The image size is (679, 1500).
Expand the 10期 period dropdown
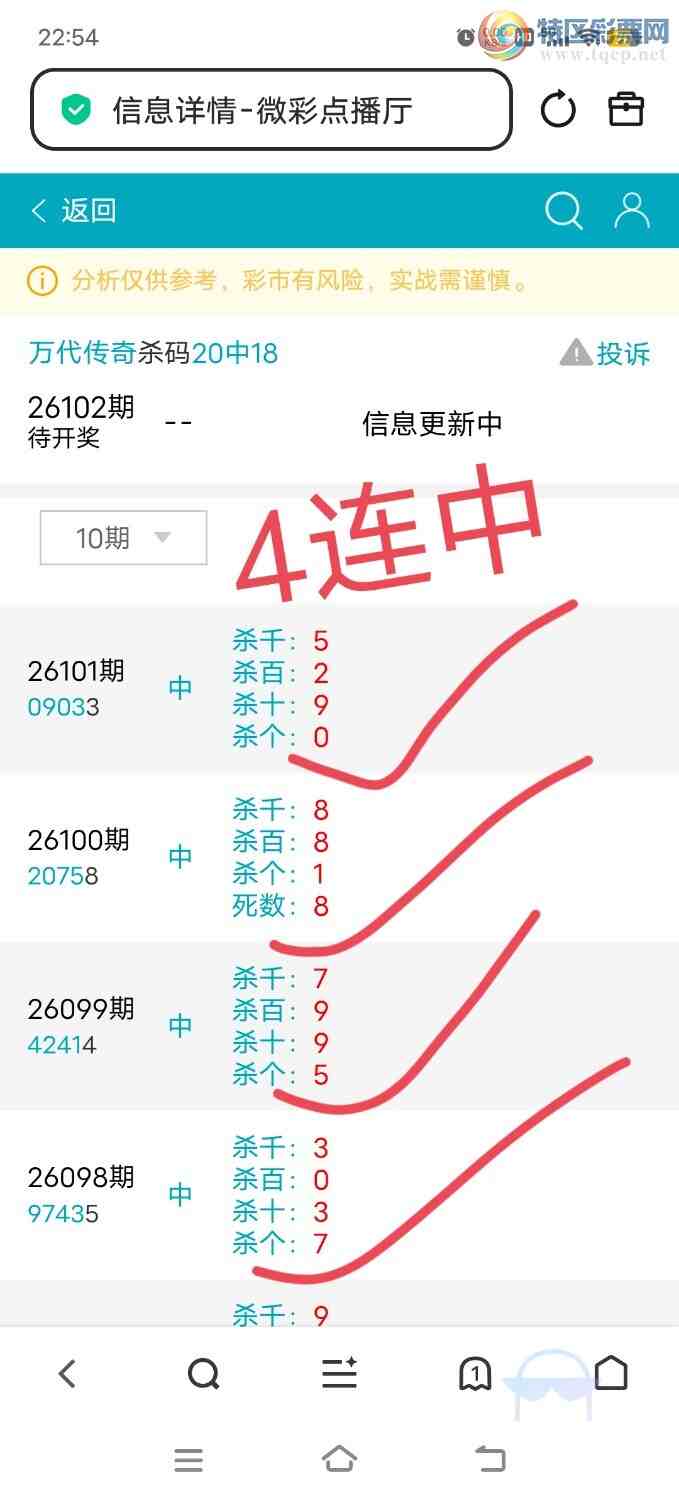click(123, 538)
